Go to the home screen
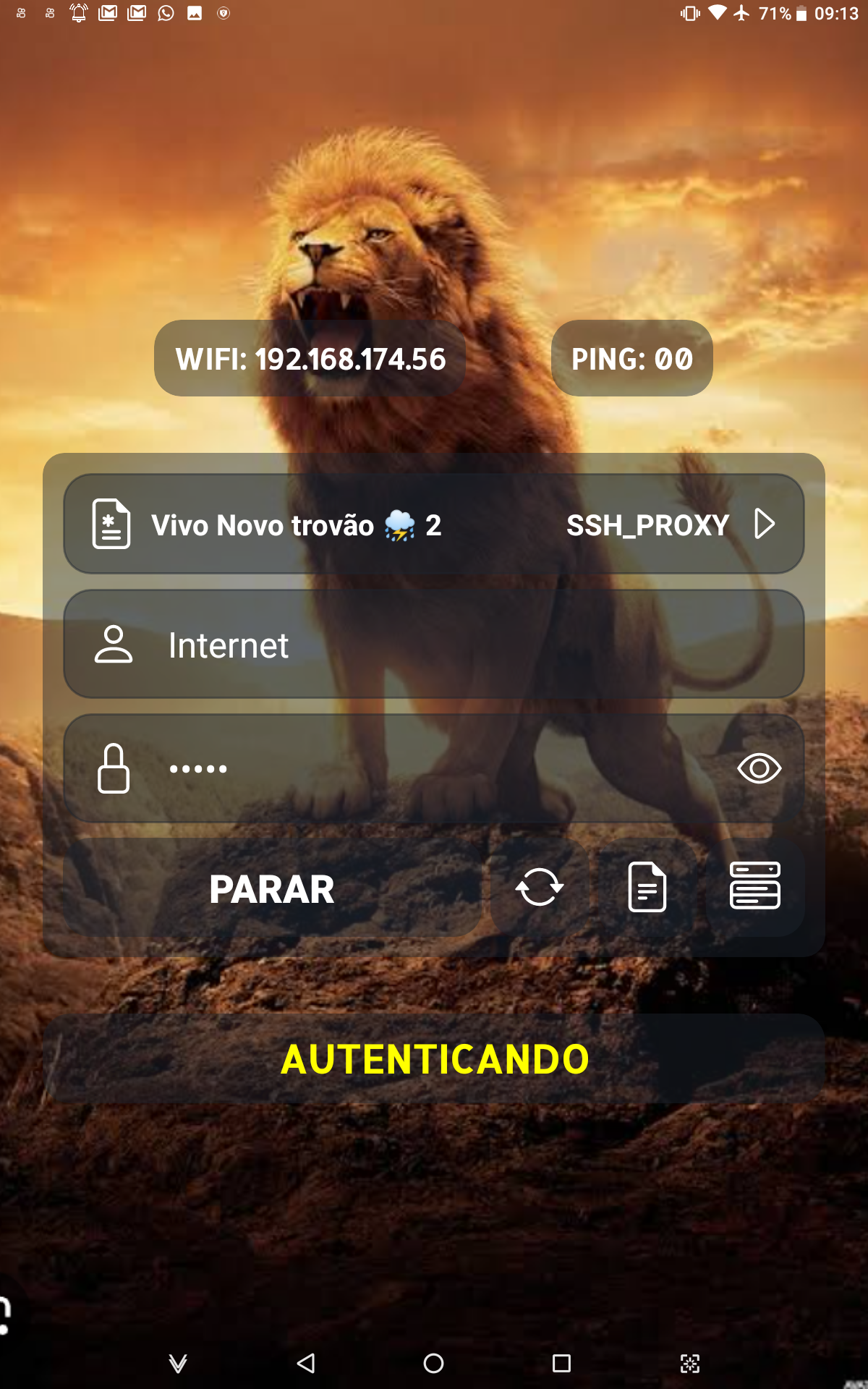Viewport: 868px width, 1389px height. [433, 1364]
